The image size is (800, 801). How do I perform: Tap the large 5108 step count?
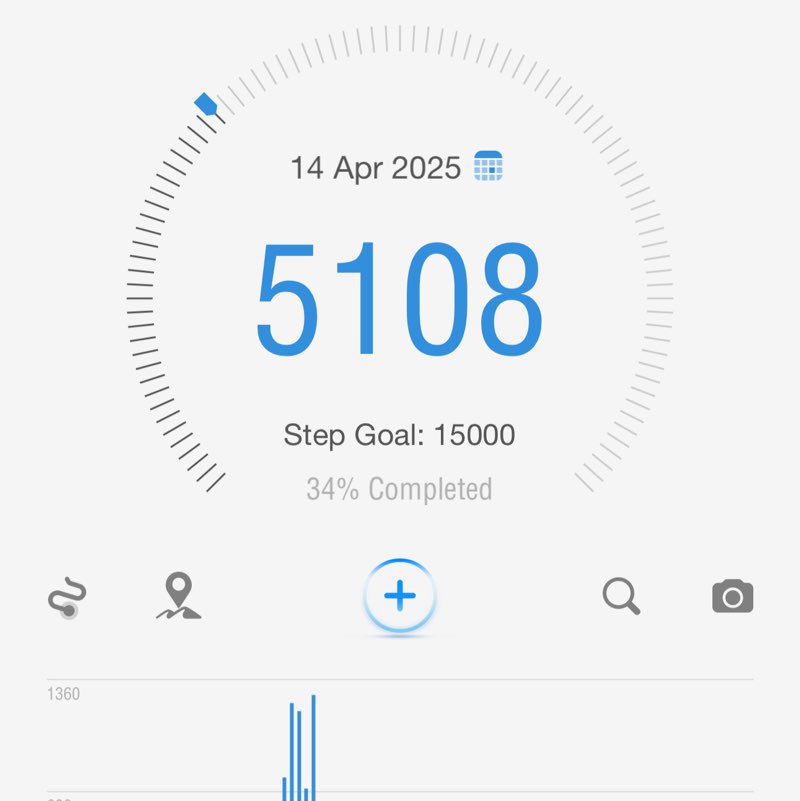coord(399,297)
